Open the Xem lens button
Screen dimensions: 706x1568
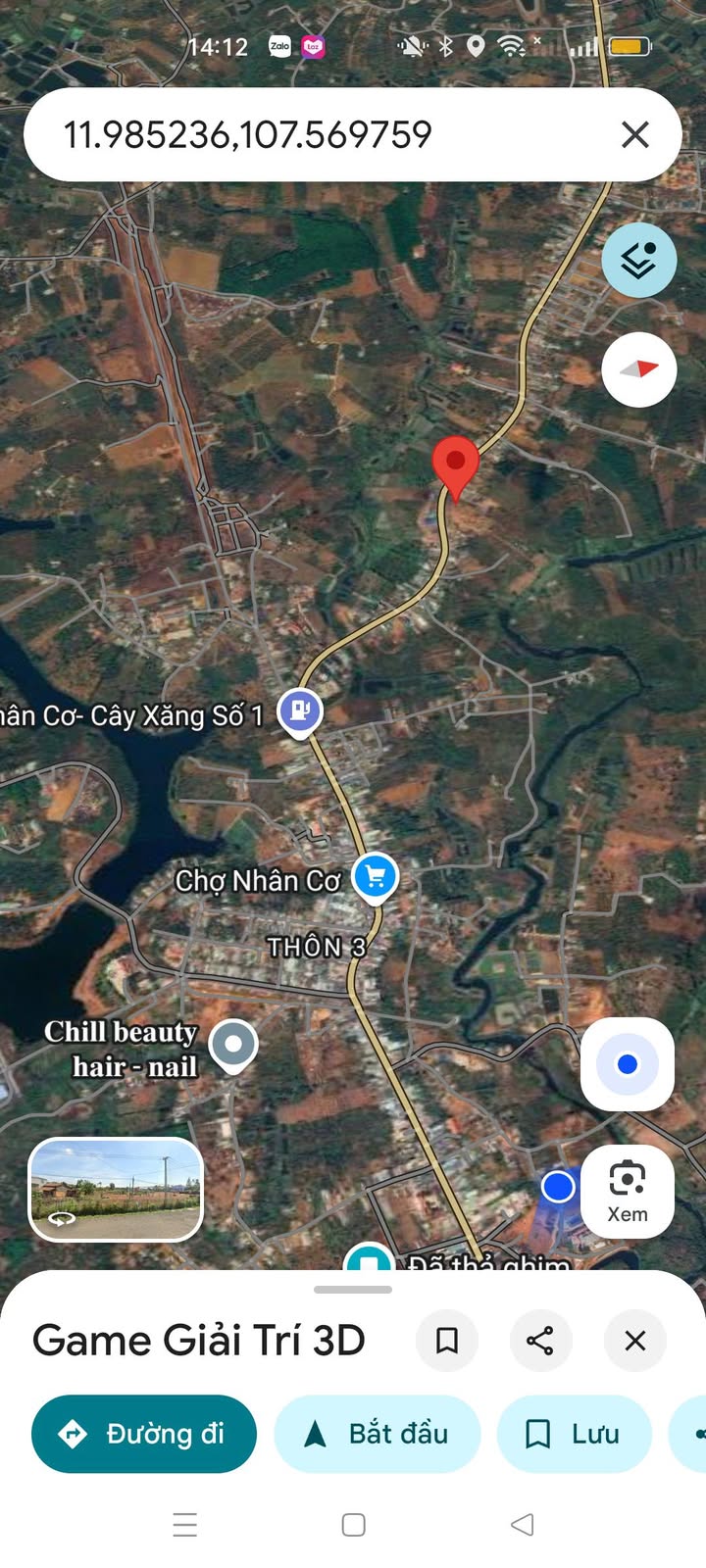[x=628, y=1191]
